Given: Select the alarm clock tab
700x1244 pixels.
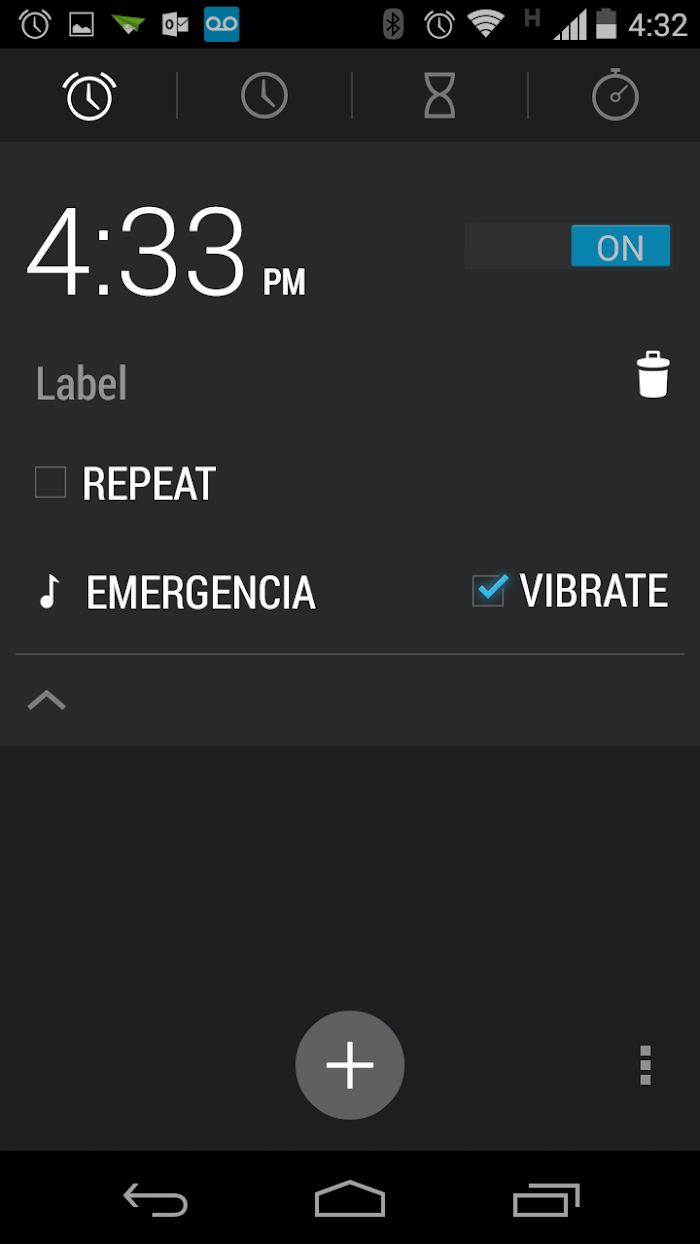Looking at the screenshot, I should pyautogui.click(x=89, y=96).
